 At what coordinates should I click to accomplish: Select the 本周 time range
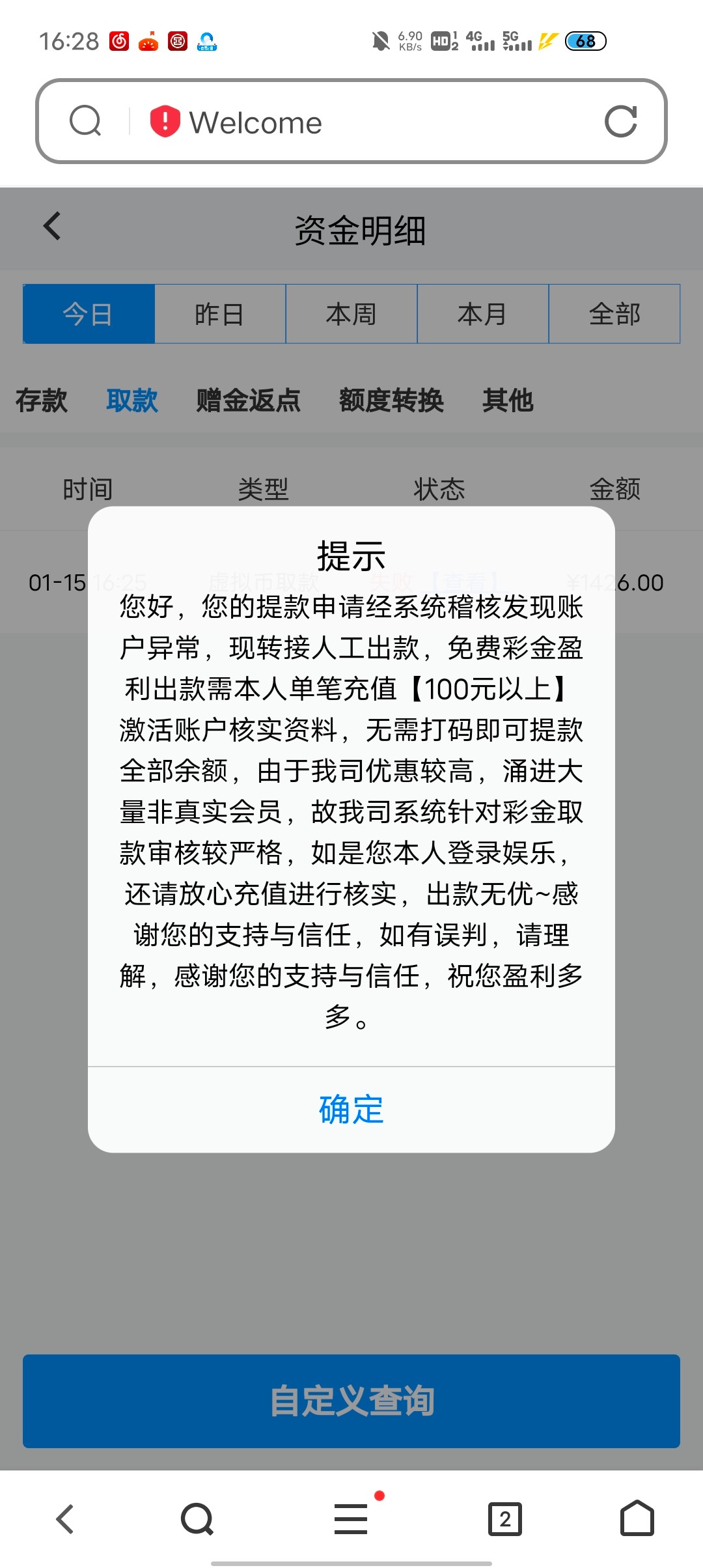(351, 314)
